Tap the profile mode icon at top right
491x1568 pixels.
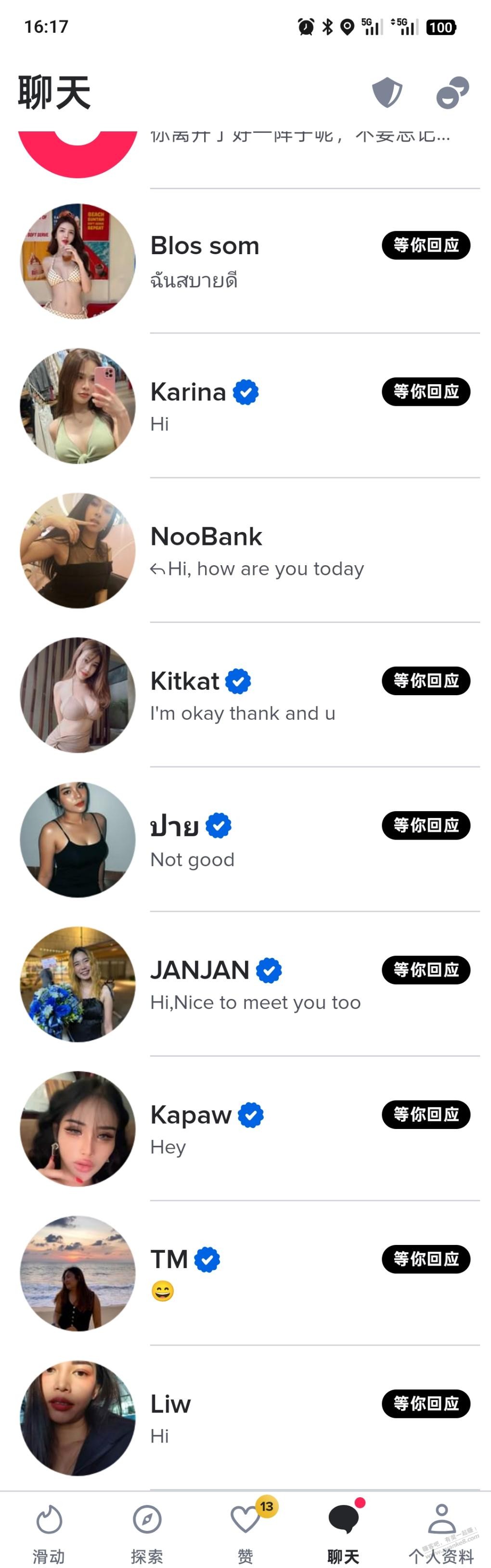452,93
